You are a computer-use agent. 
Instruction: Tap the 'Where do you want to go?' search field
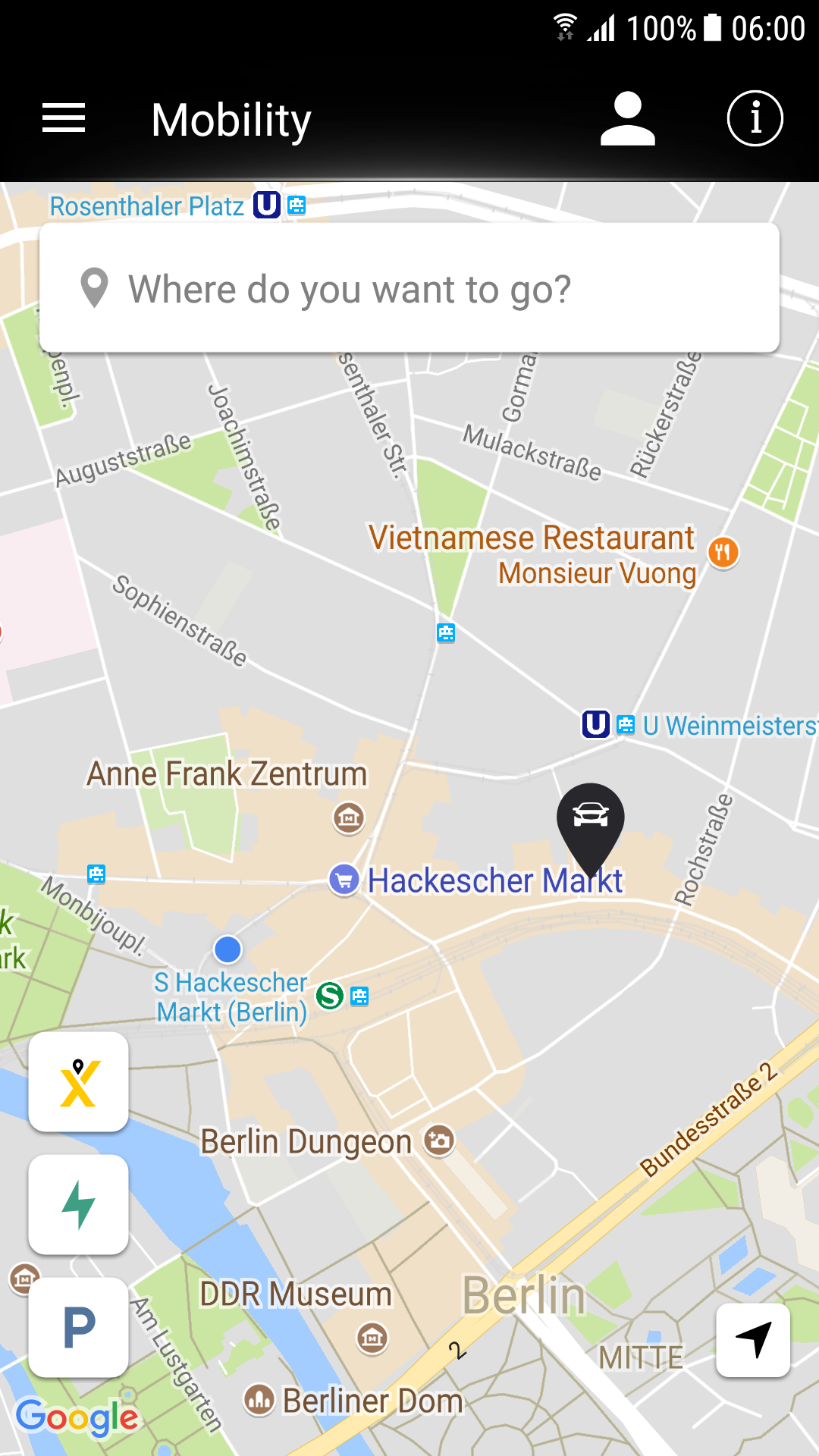tap(409, 289)
